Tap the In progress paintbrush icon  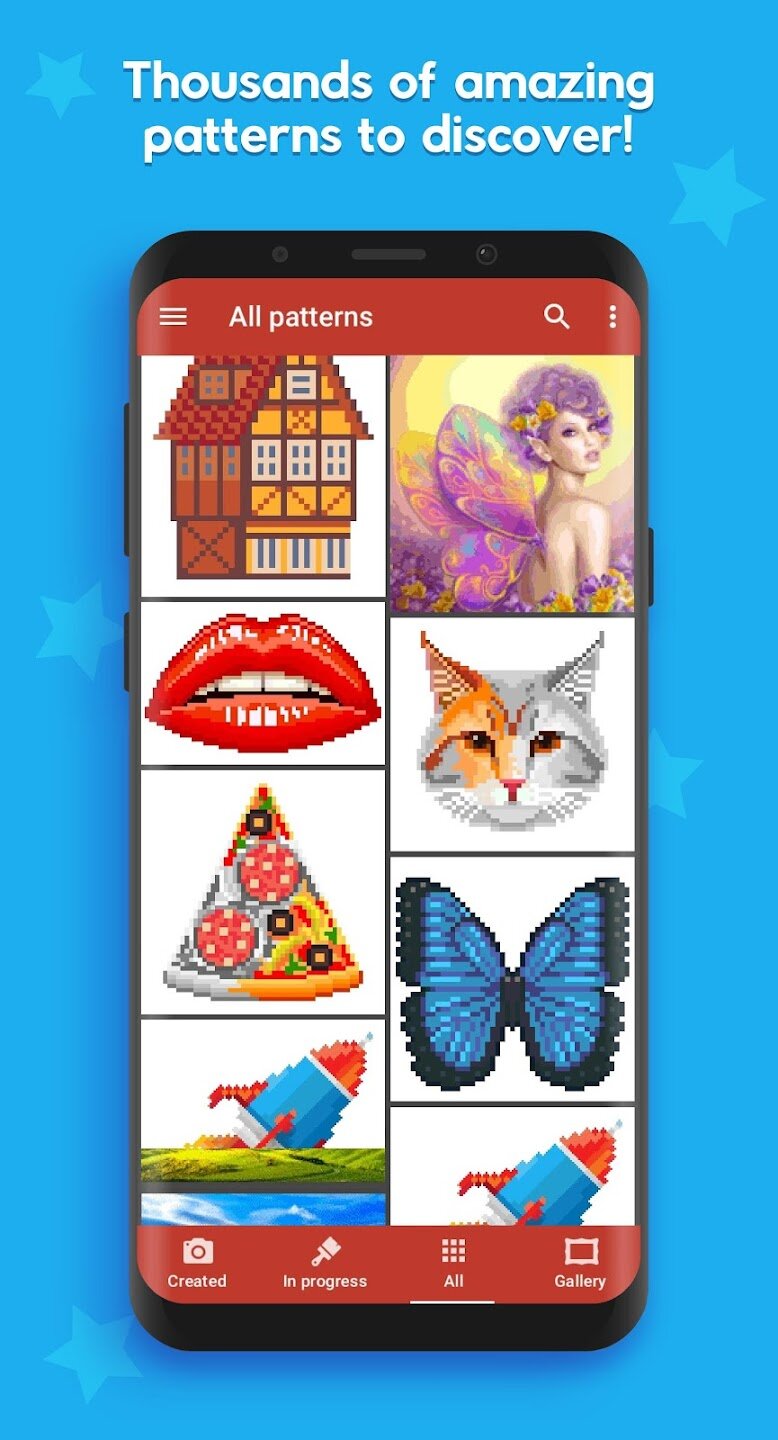(x=326, y=1249)
